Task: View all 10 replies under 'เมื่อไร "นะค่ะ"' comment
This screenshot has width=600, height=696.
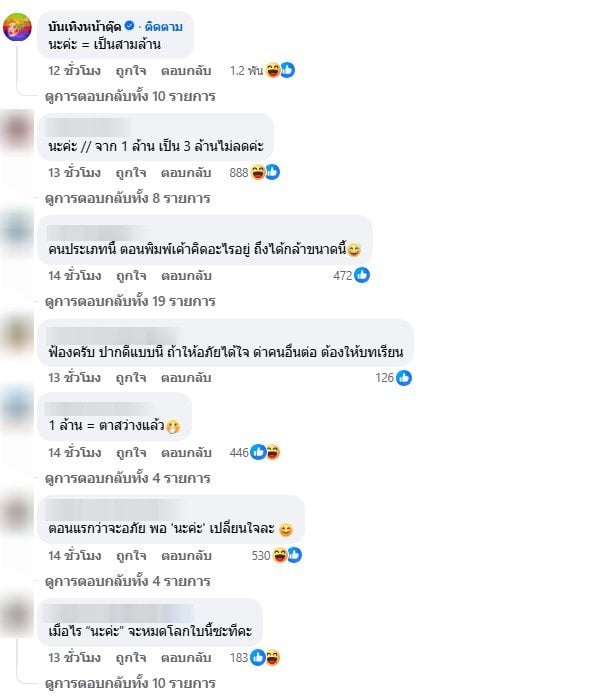Action: (130, 683)
